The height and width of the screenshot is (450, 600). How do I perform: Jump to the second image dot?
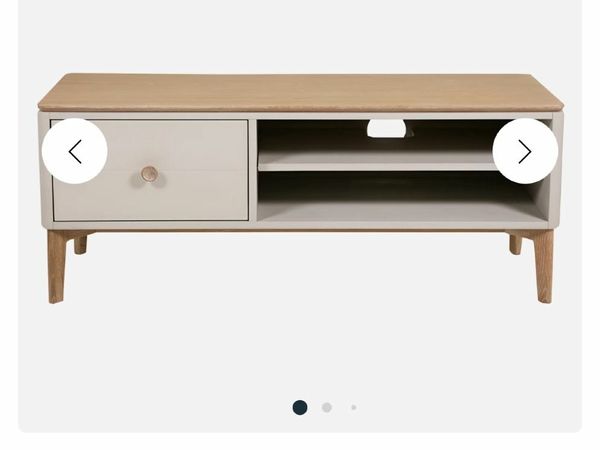[327, 407]
